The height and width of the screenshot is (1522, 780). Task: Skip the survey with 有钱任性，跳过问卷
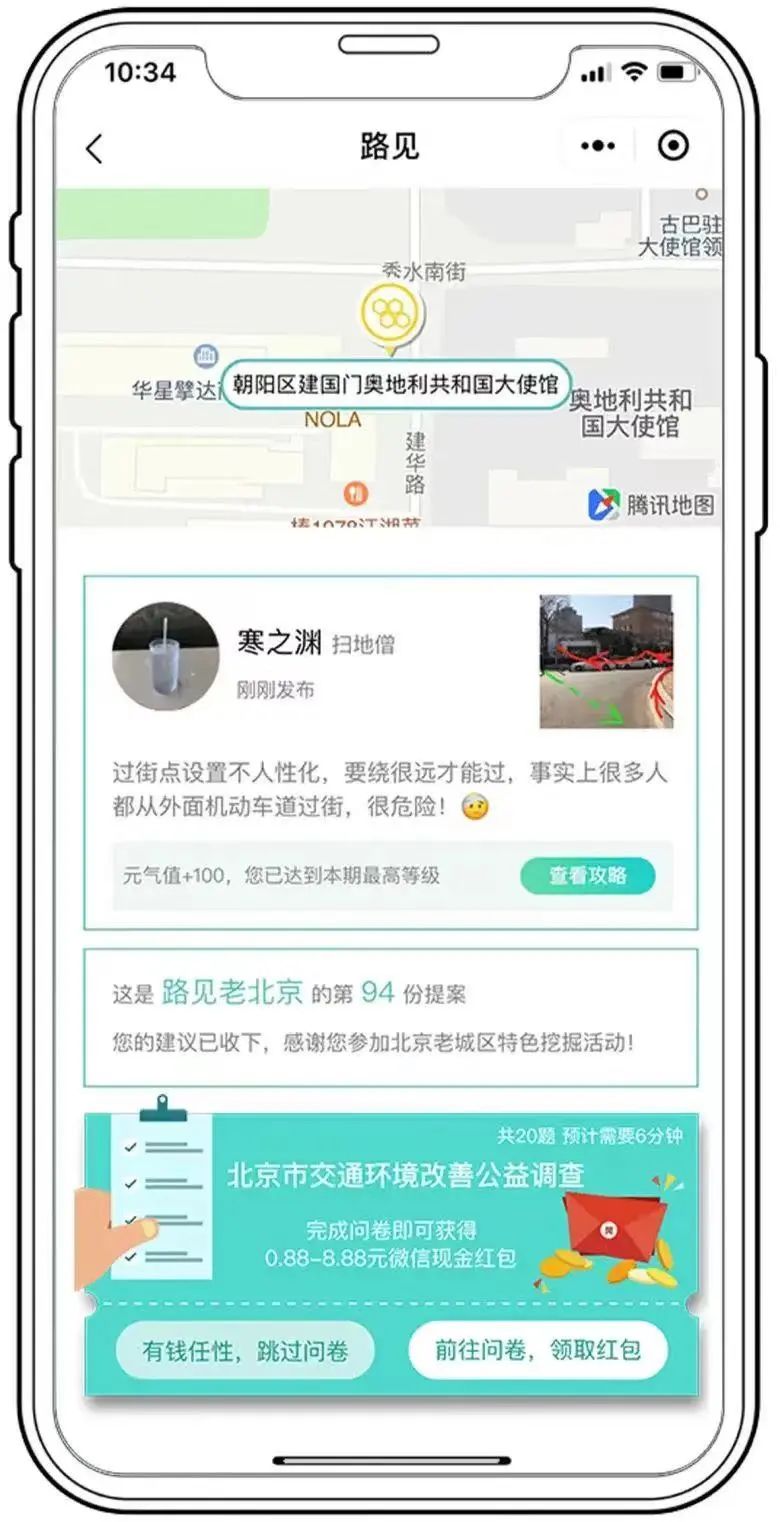point(245,1351)
